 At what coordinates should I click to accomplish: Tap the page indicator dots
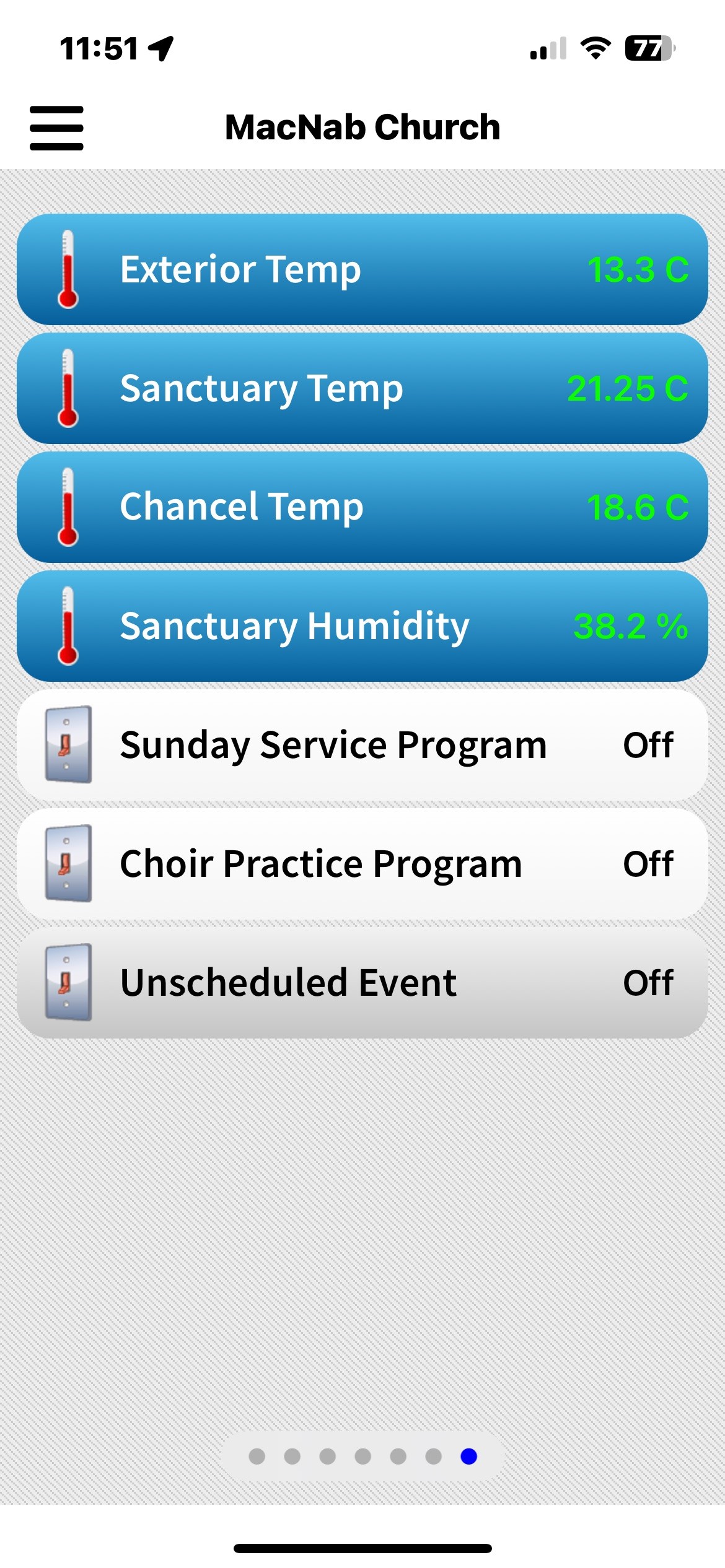point(362,1457)
